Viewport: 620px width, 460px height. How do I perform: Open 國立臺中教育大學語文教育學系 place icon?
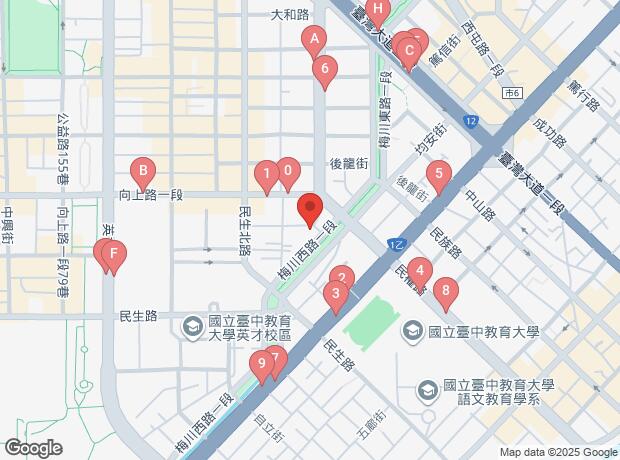[x=428, y=392]
